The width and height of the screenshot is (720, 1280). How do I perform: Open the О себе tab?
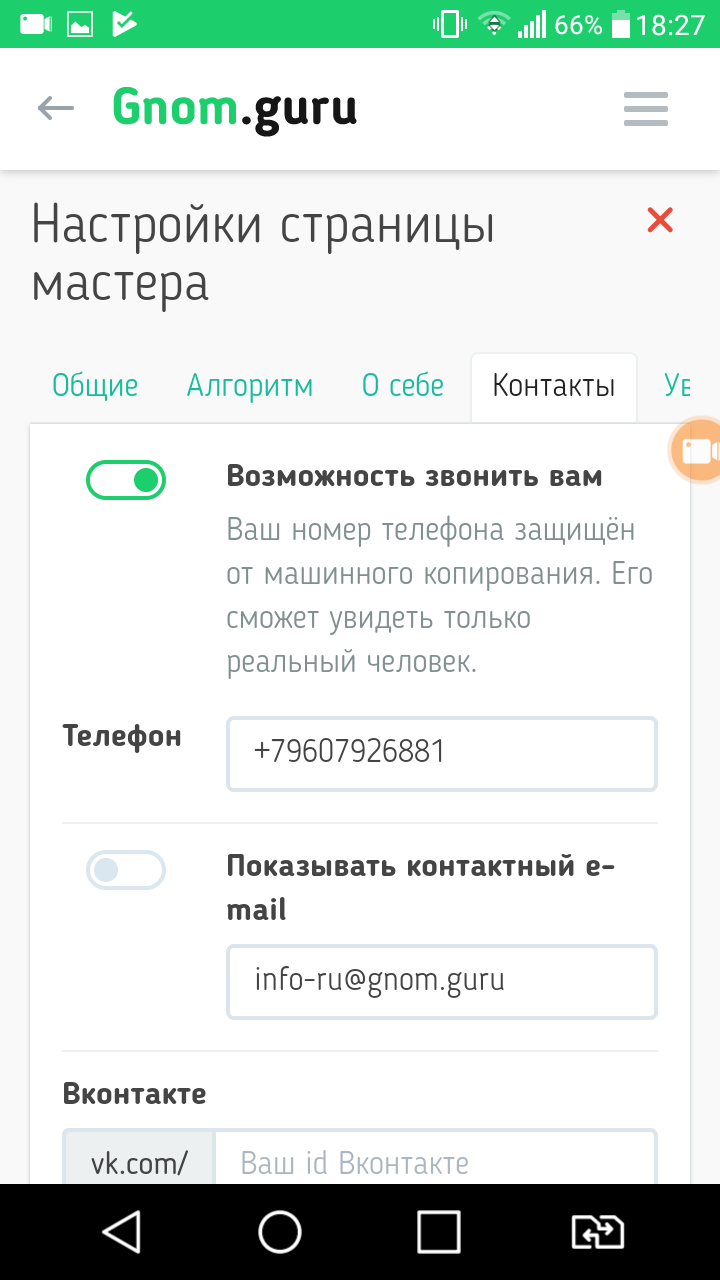click(403, 386)
